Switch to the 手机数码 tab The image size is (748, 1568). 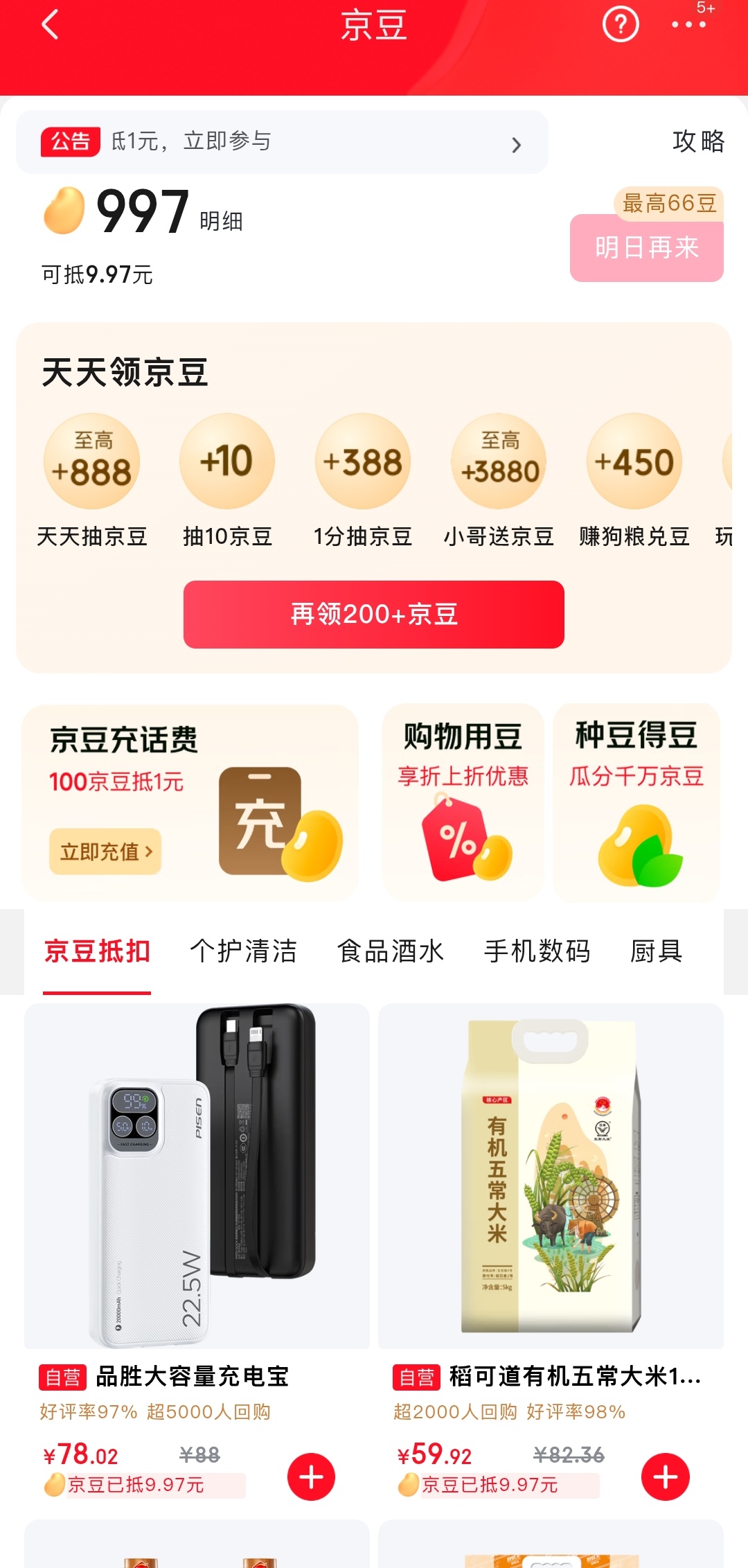point(537,951)
